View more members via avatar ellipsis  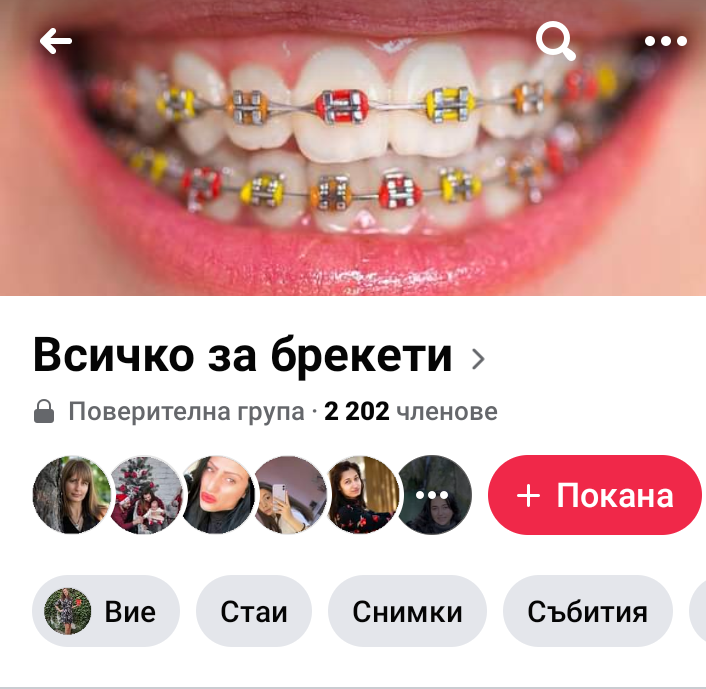pos(433,495)
